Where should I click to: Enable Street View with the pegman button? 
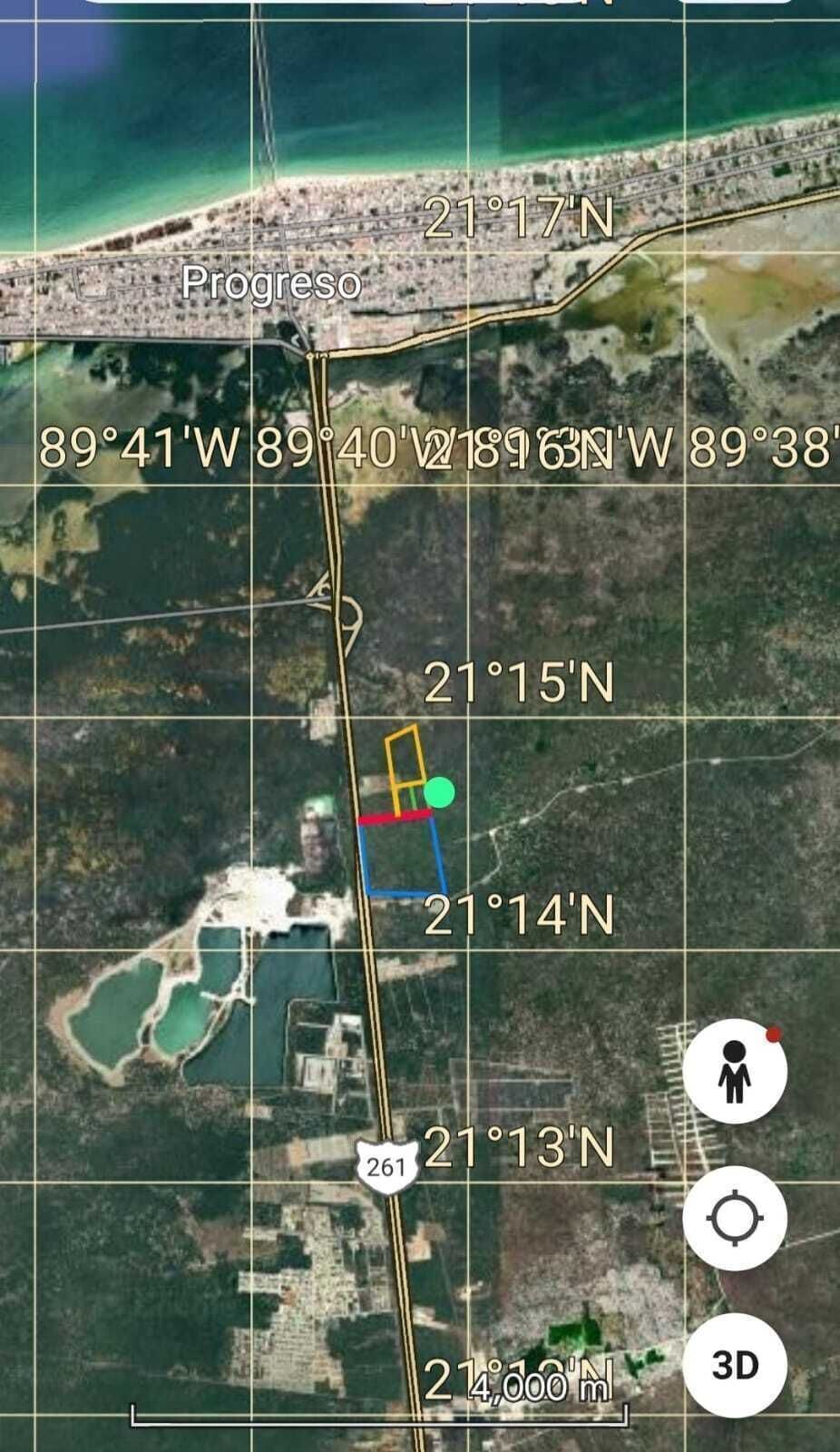point(735,1072)
